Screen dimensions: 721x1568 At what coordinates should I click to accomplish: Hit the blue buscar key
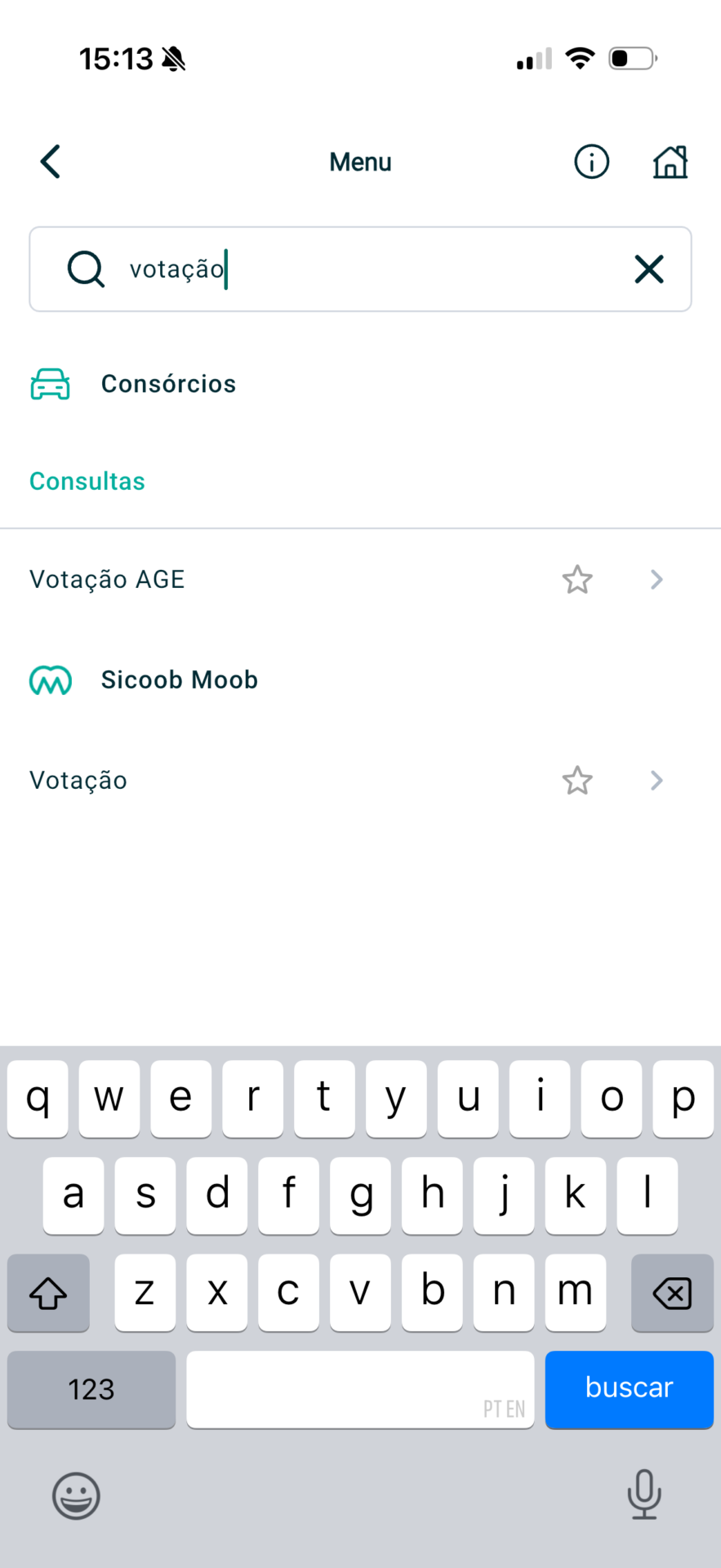629,1388
